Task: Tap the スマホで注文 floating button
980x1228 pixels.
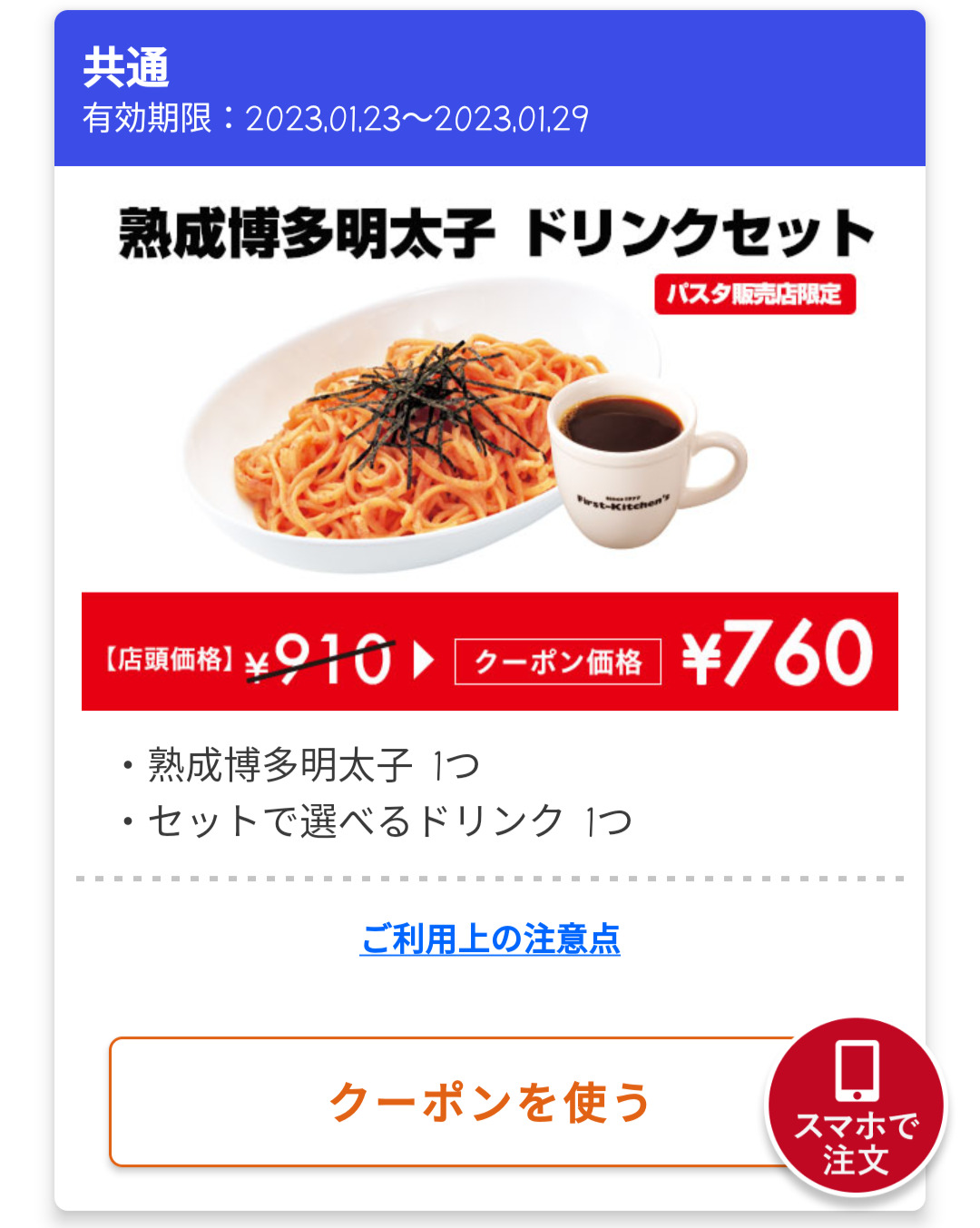Action: click(x=856, y=1106)
